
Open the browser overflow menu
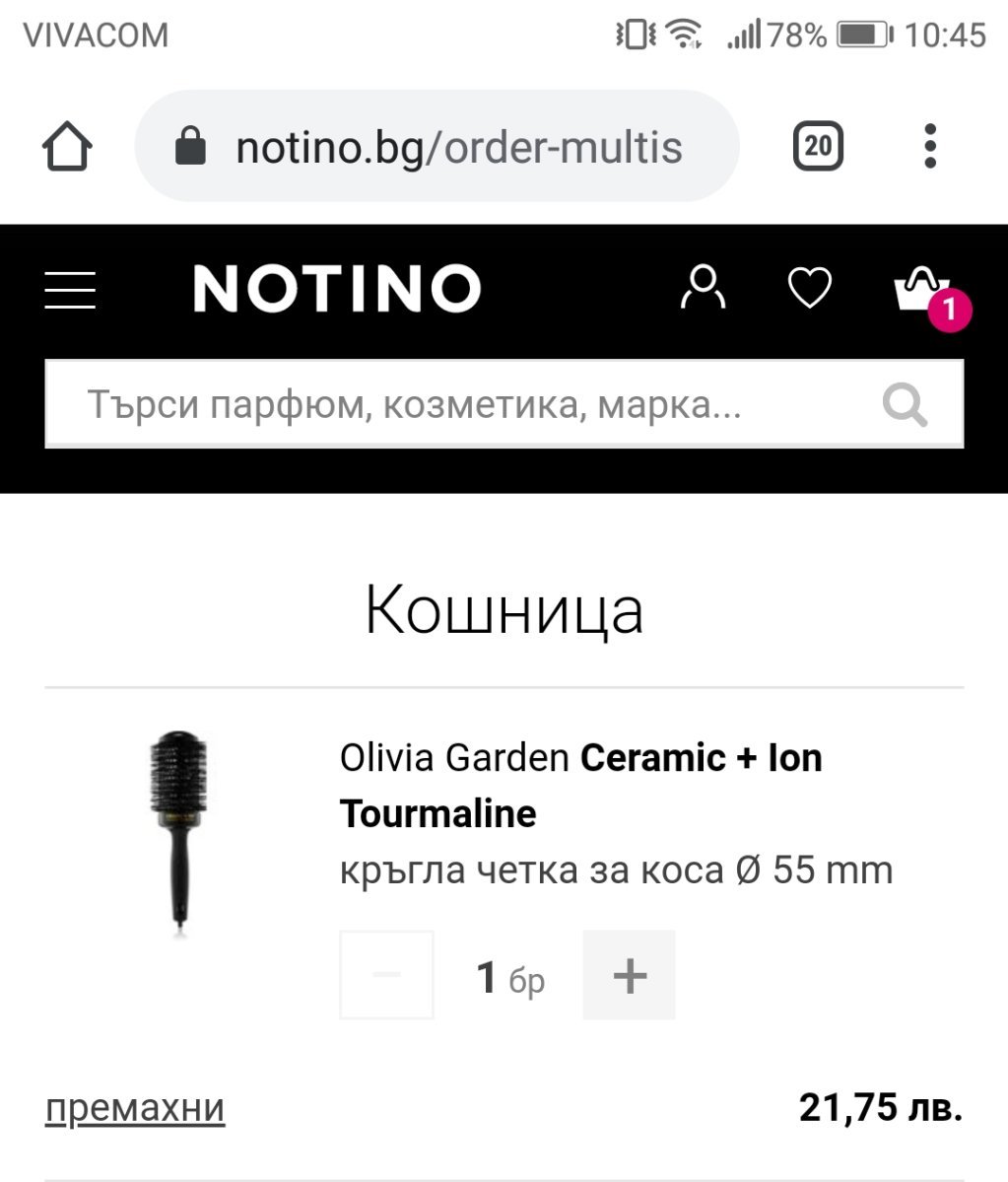point(929,147)
